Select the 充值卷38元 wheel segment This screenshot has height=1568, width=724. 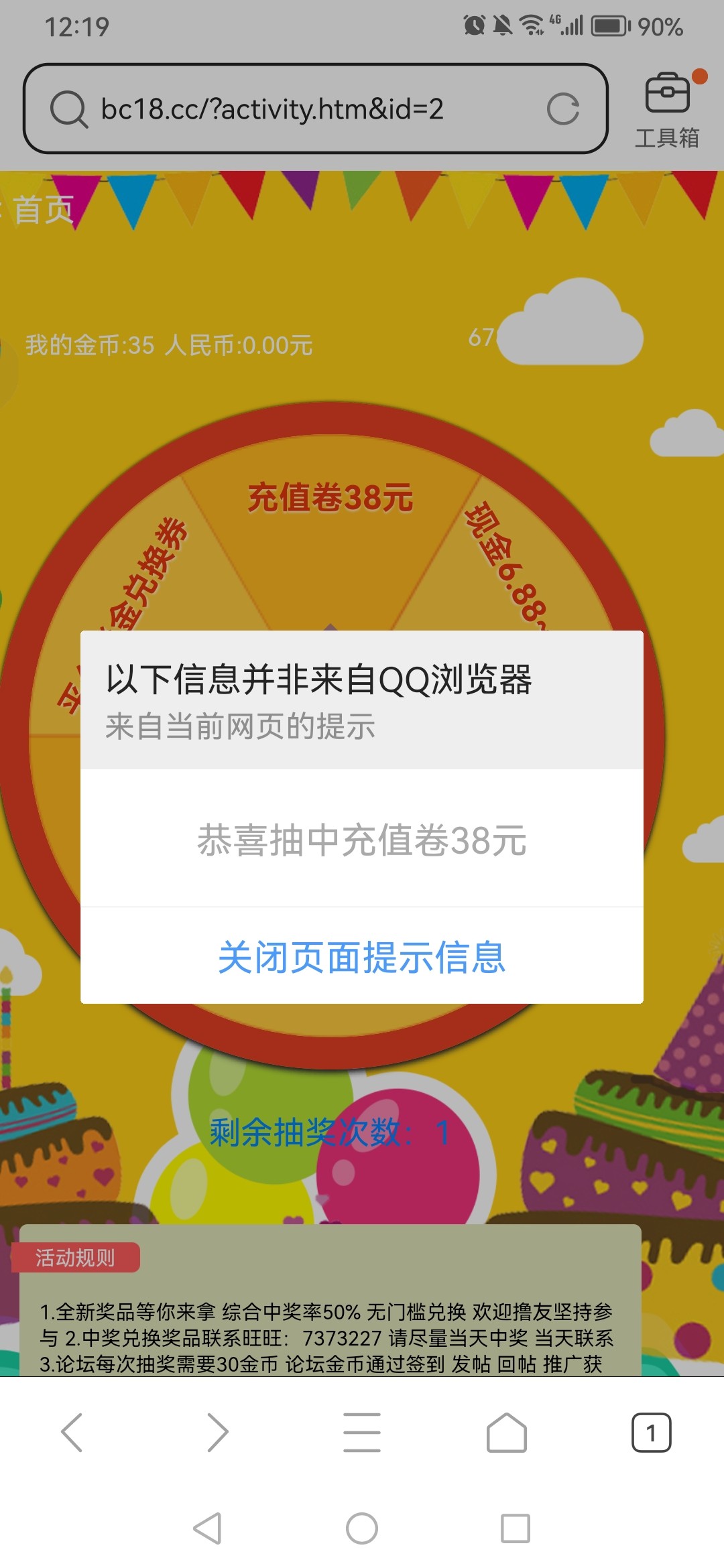point(328,496)
